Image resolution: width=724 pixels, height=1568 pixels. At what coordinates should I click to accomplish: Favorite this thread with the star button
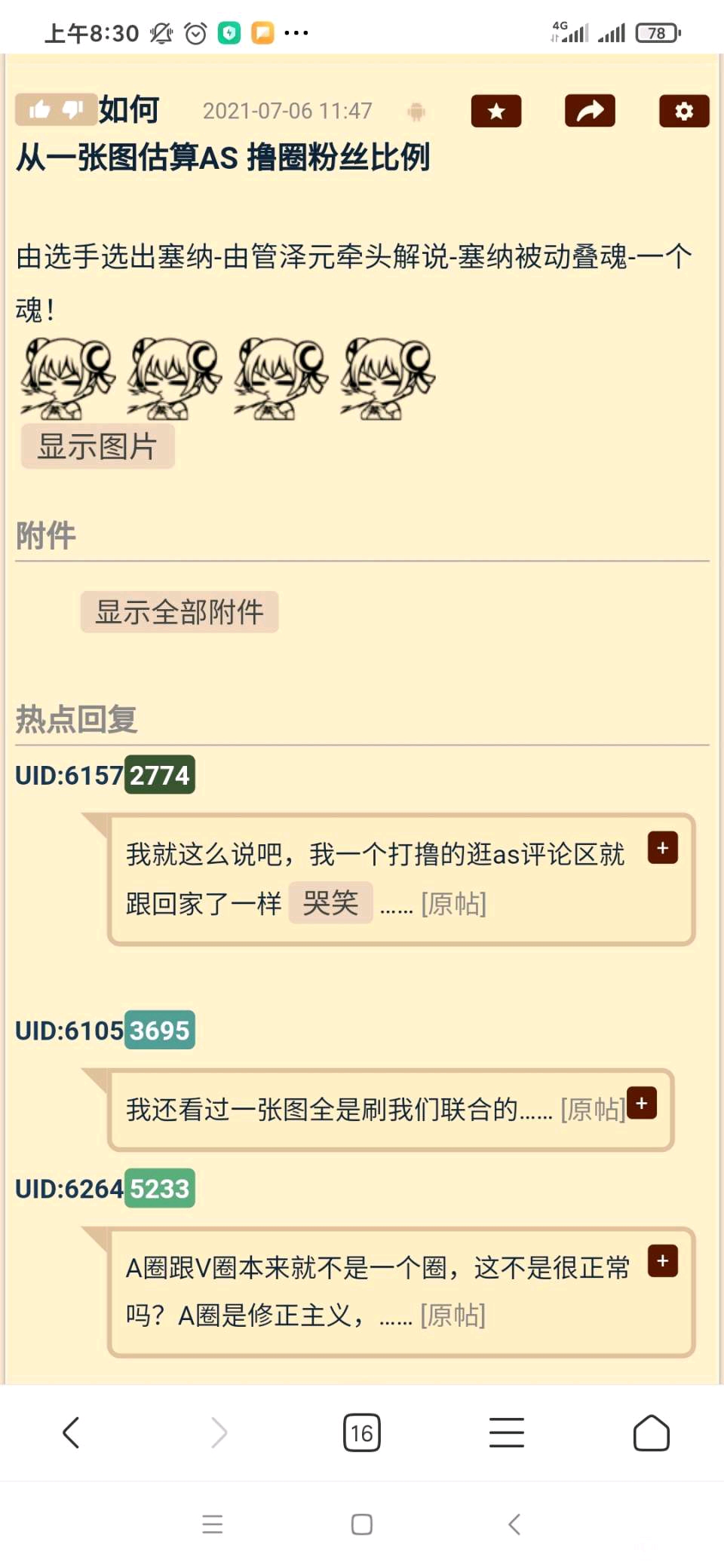(x=495, y=112)
